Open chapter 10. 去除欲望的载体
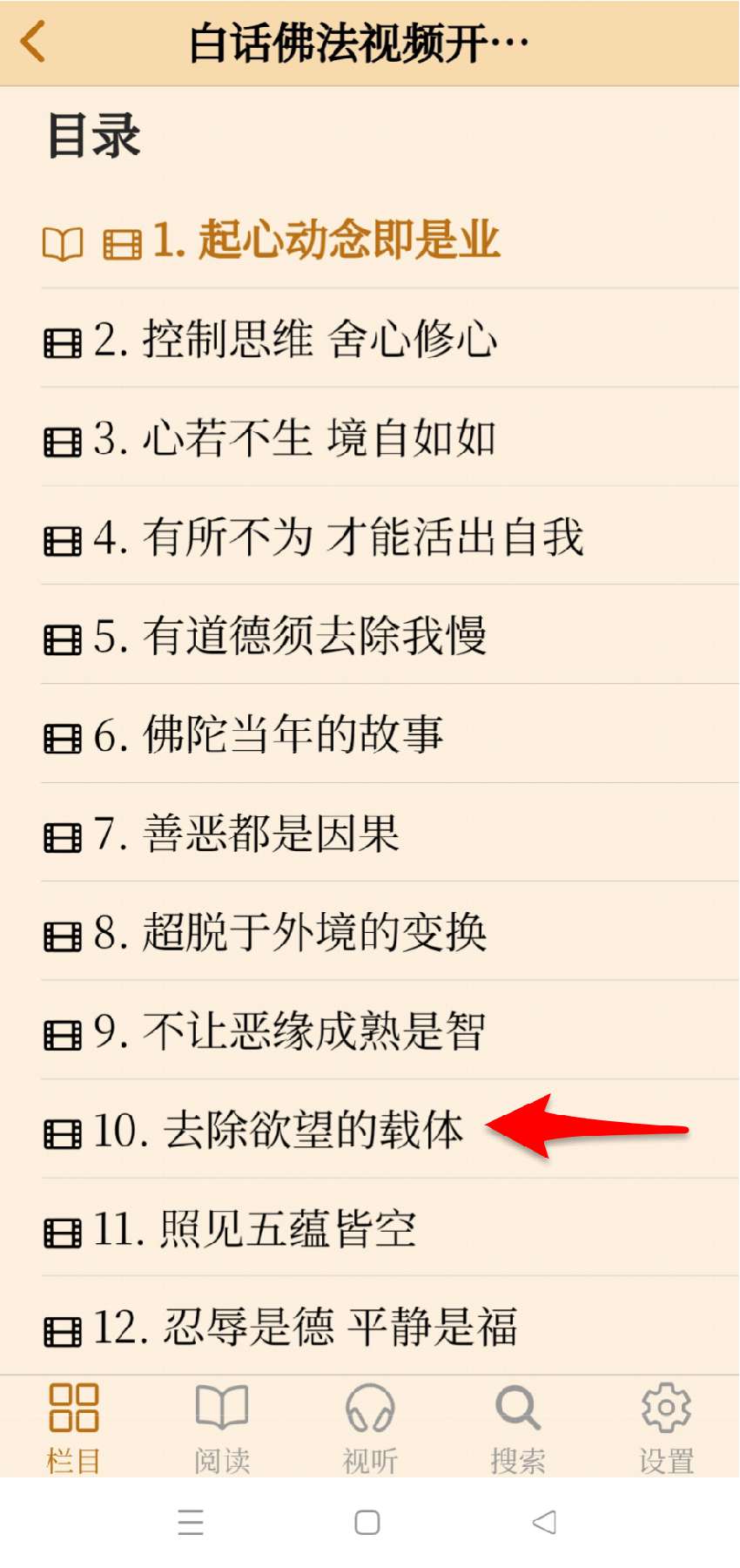Image resolution: width=740 pixels, height=1568 pixels. (279, 1130)
